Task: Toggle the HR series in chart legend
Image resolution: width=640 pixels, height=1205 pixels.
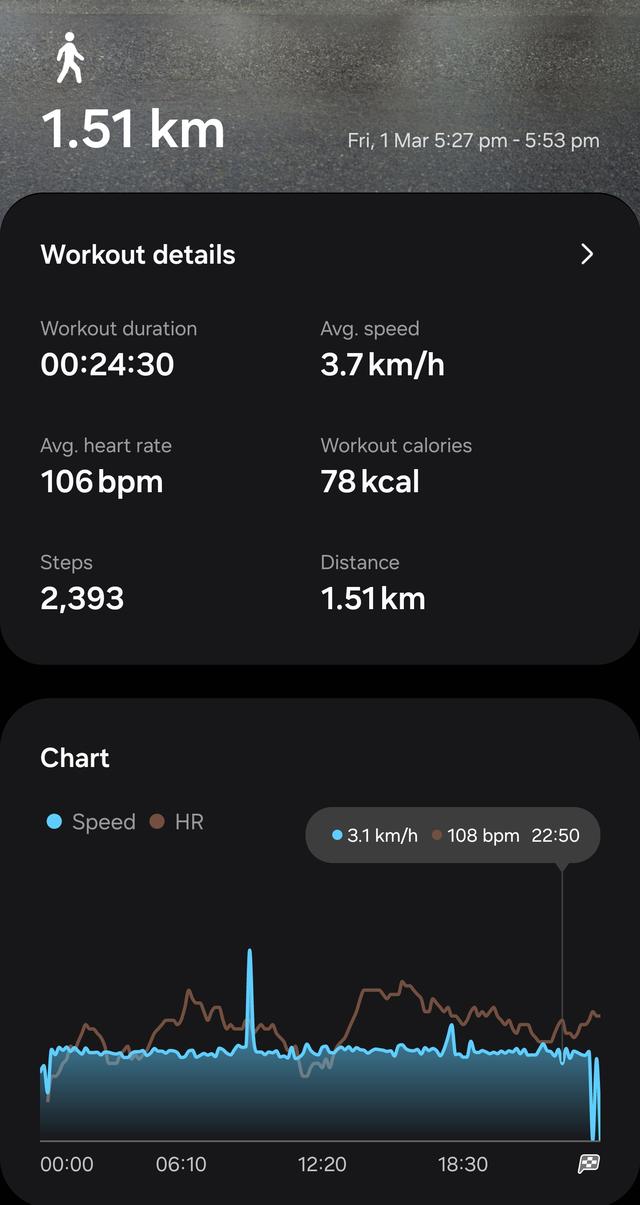Action: 177,822
